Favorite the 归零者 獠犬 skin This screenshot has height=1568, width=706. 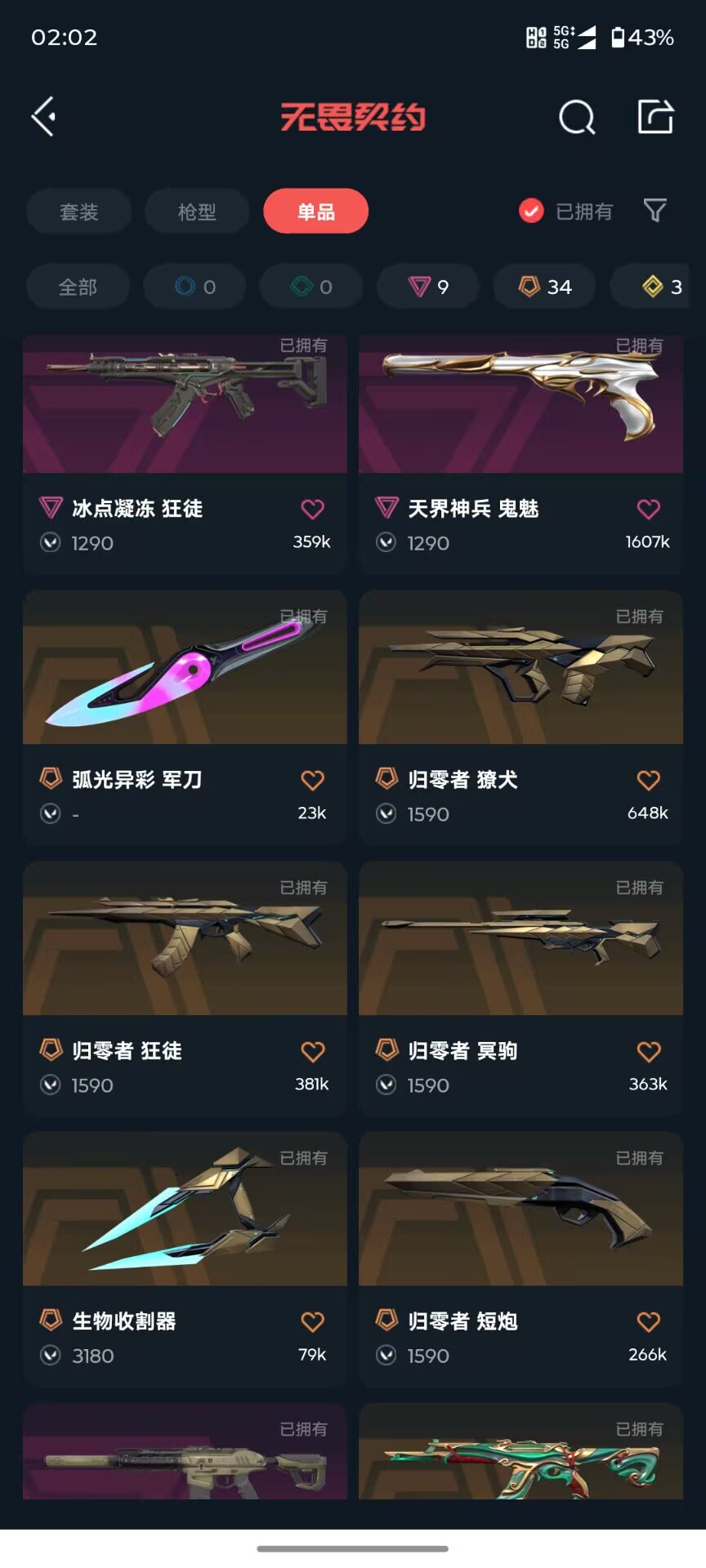(648, 781)
